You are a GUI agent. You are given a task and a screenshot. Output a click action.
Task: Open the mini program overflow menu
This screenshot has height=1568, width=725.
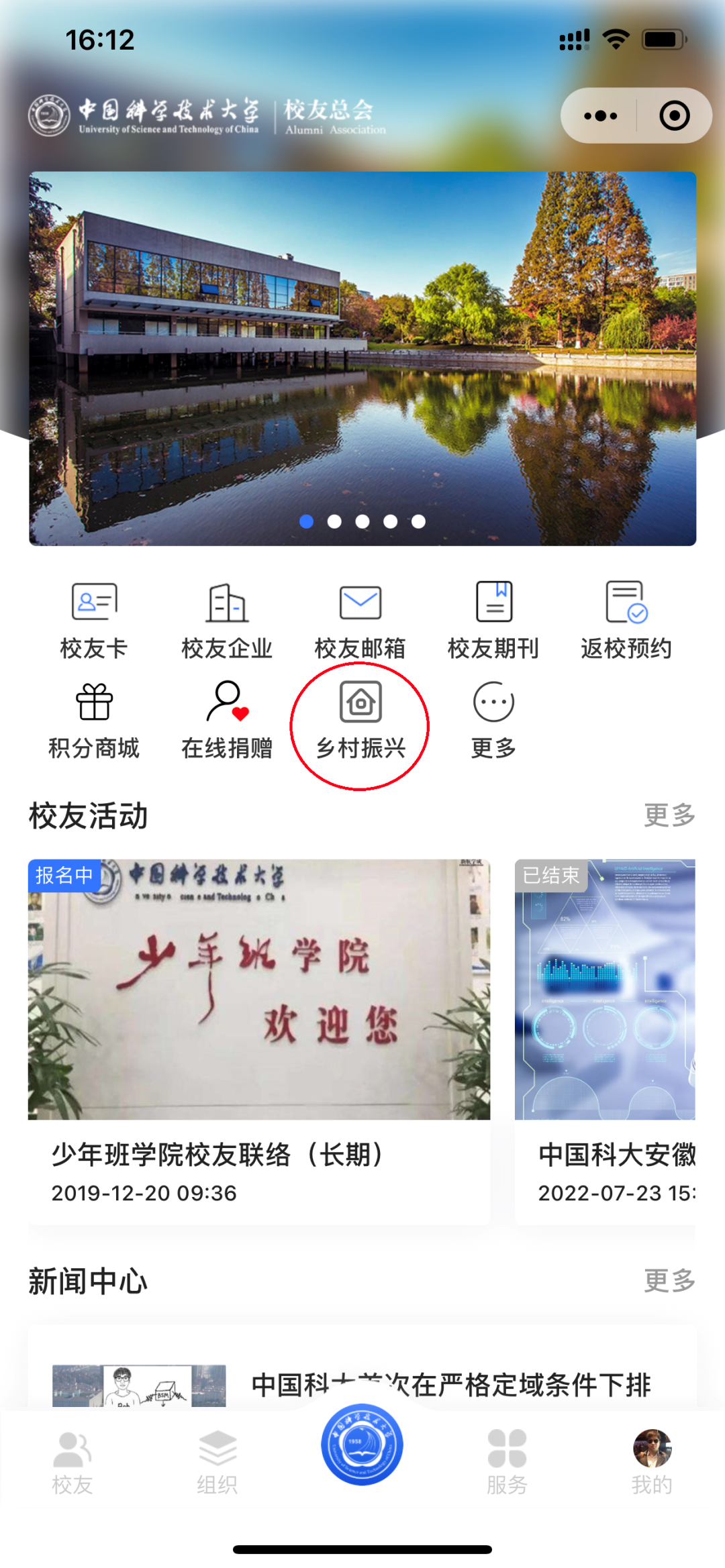[600, 115]
